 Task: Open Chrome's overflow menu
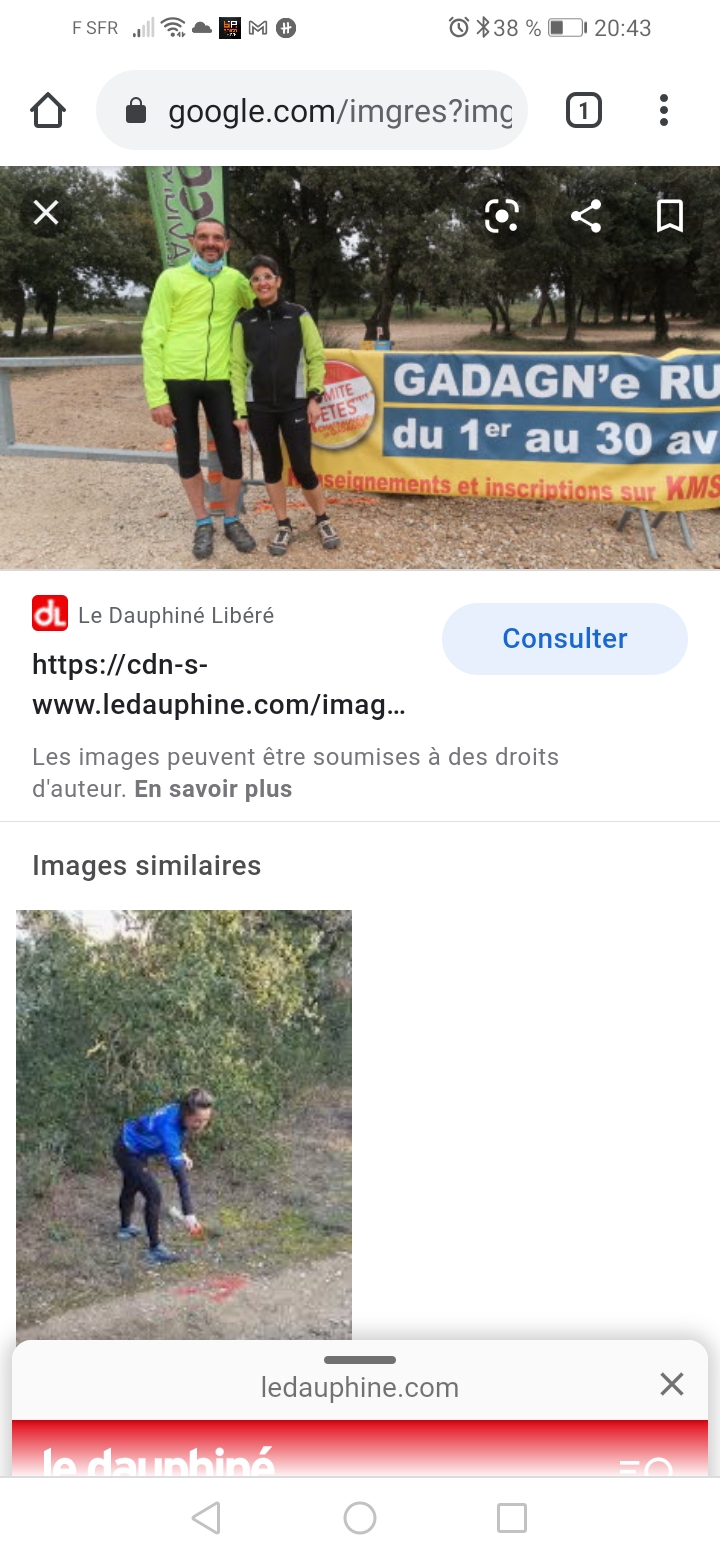(x=664, y=110)
